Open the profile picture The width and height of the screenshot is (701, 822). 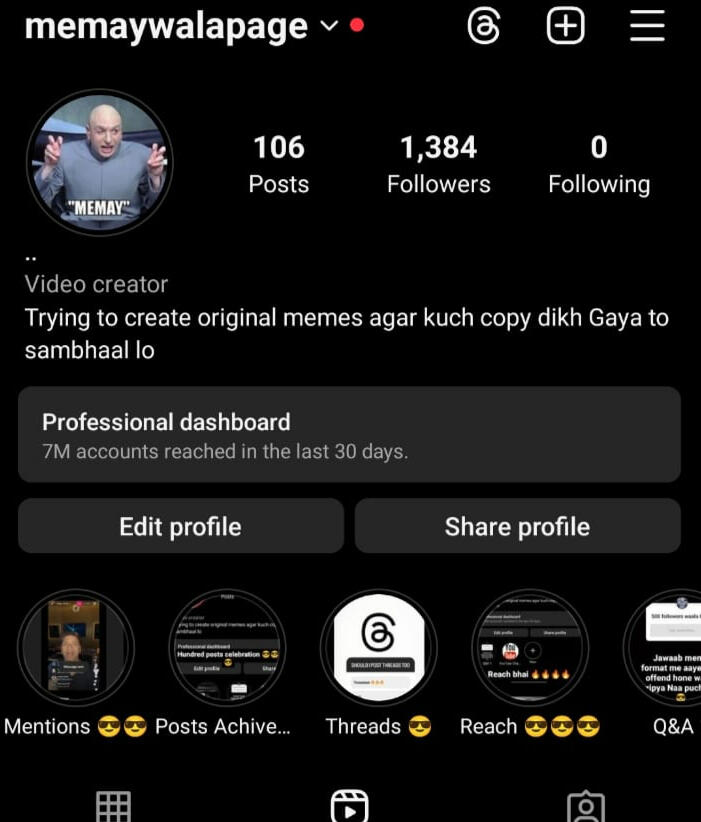click(x=99, y=162)
